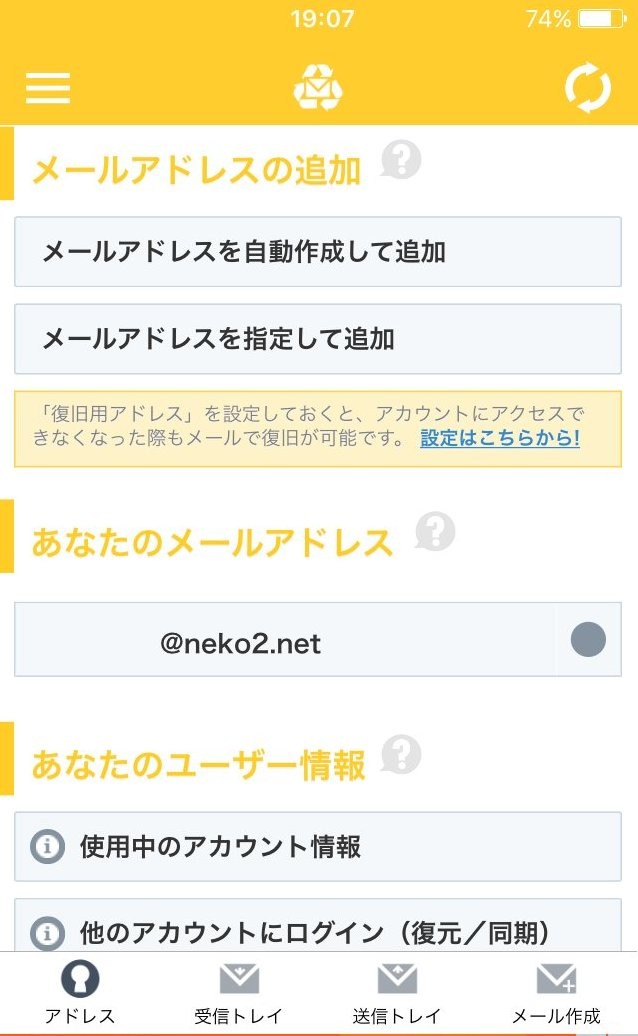Image resolution: width=638 pixels, height=1036 pixels.
Task: Open the @neko2.net address row
Action: pos(285,640)
